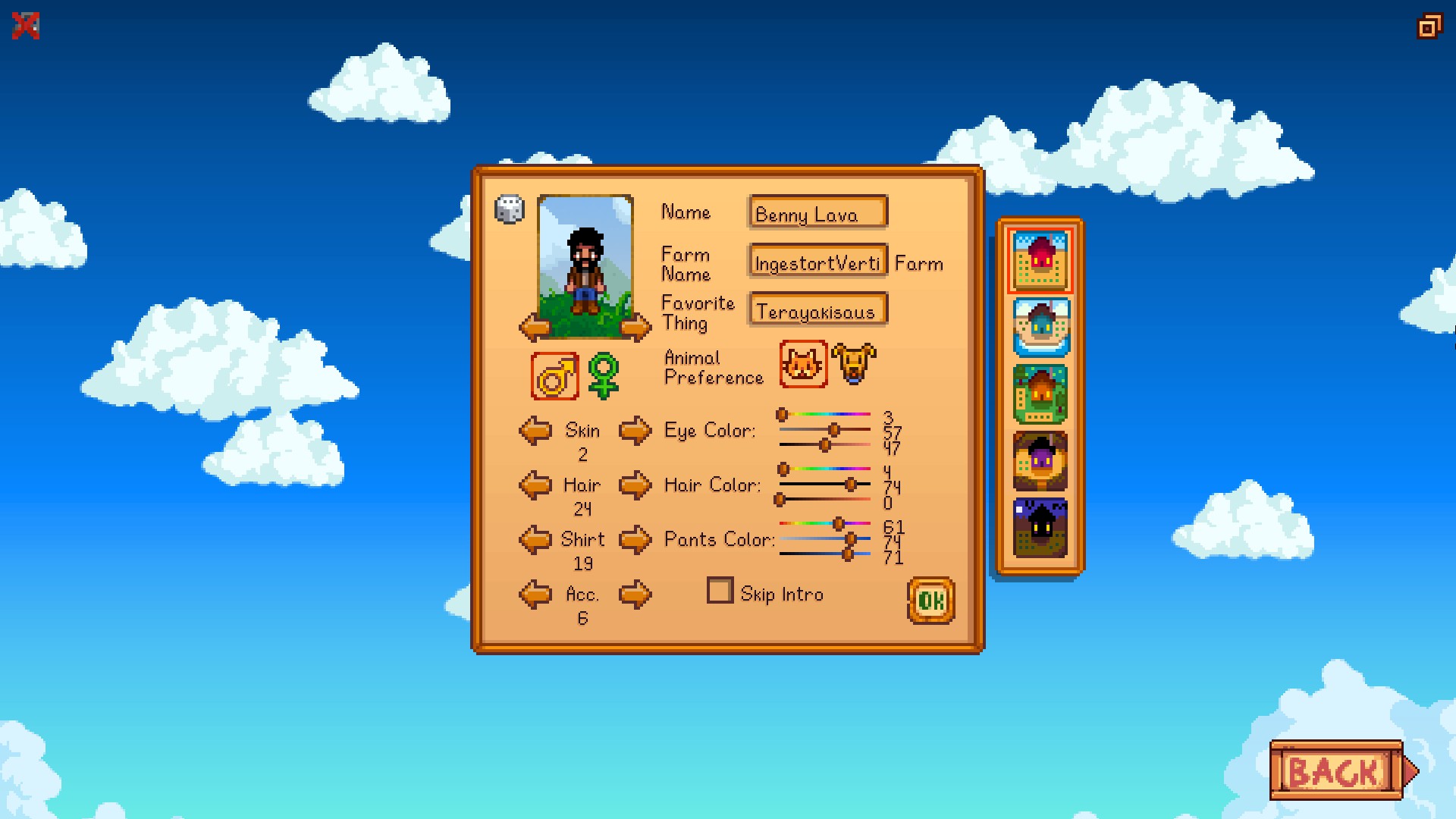Edit the Farm Name field
Image resolution: width=1456 pixels, height=819 pixels.
[817, 262]
